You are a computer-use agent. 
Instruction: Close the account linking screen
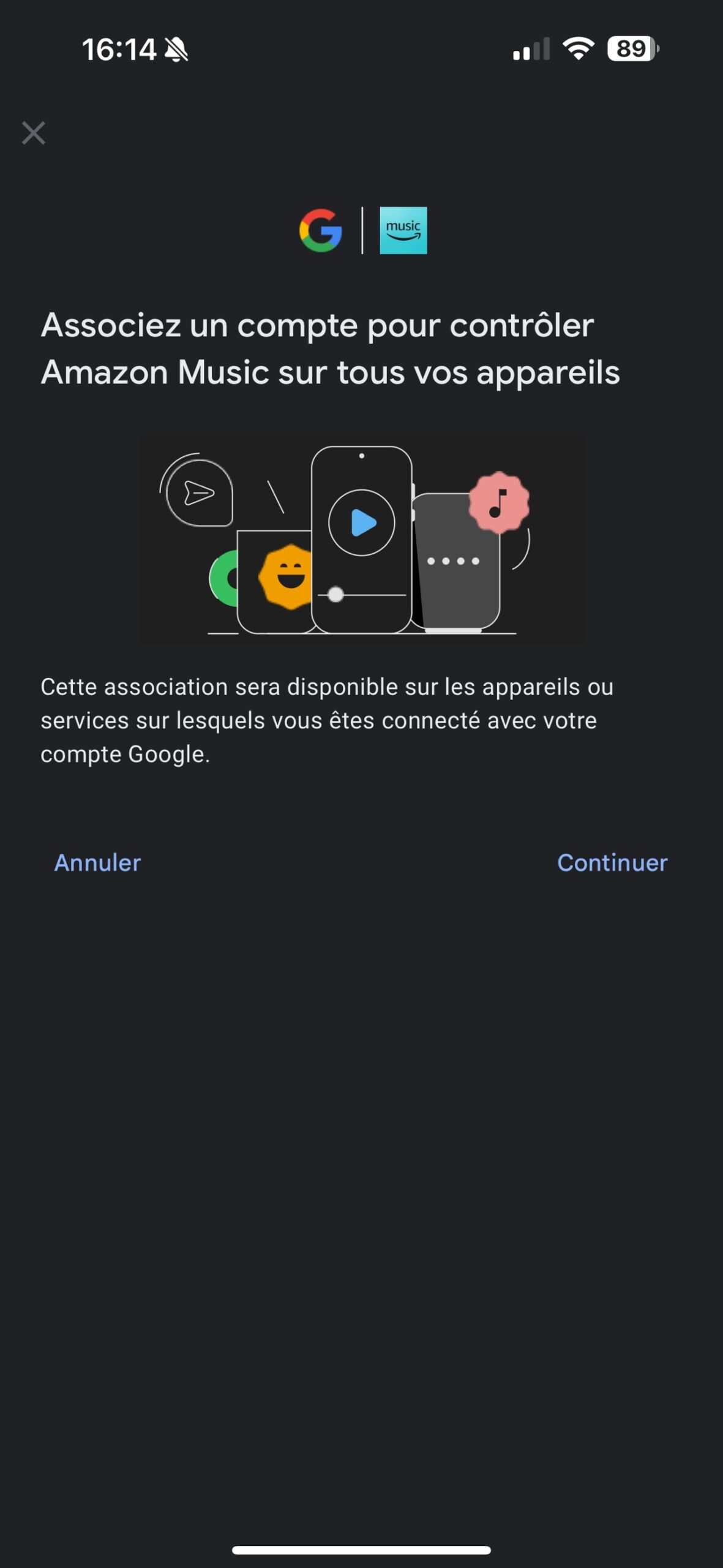point(34,133)
